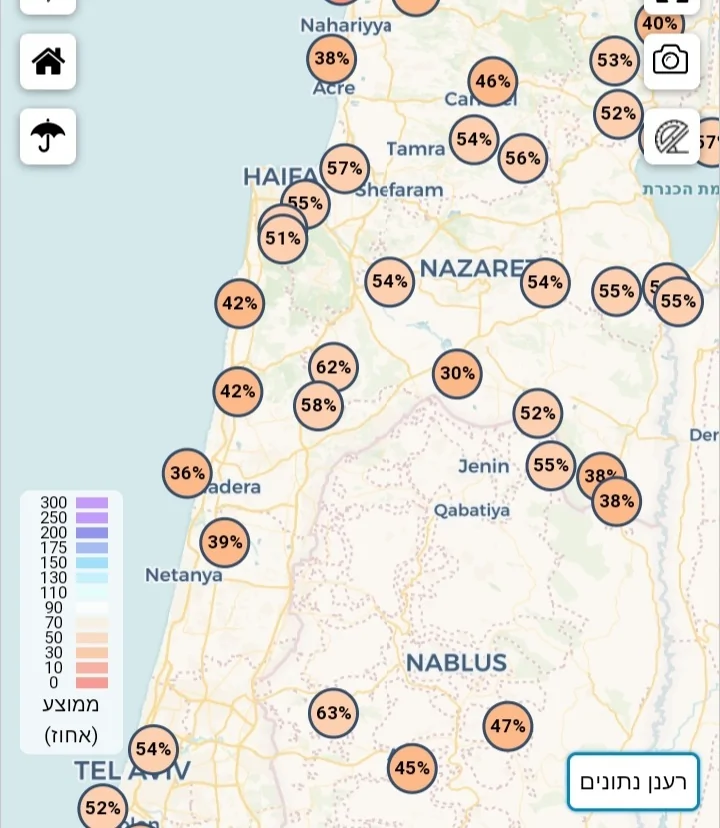
Task: Tap the home button on the map
Action: tap(48, 62)
